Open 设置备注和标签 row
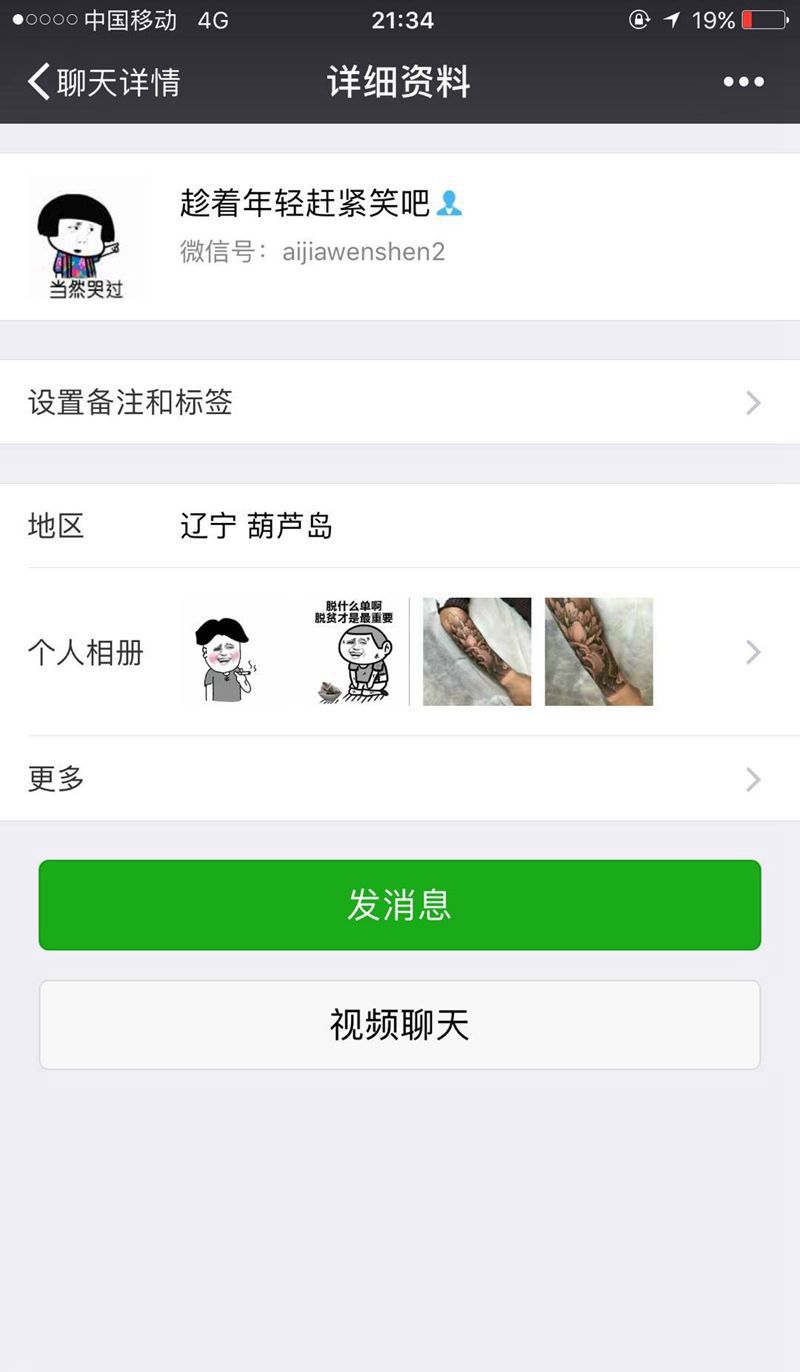The width and height of the screenshot is (800, 1372). click(x=400, y=402)
